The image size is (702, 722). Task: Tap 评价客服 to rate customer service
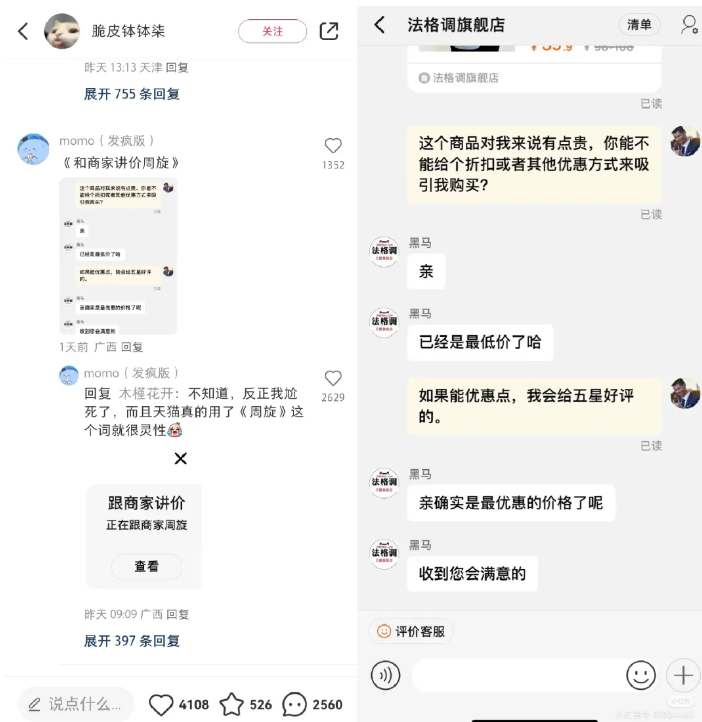(412, 631)
